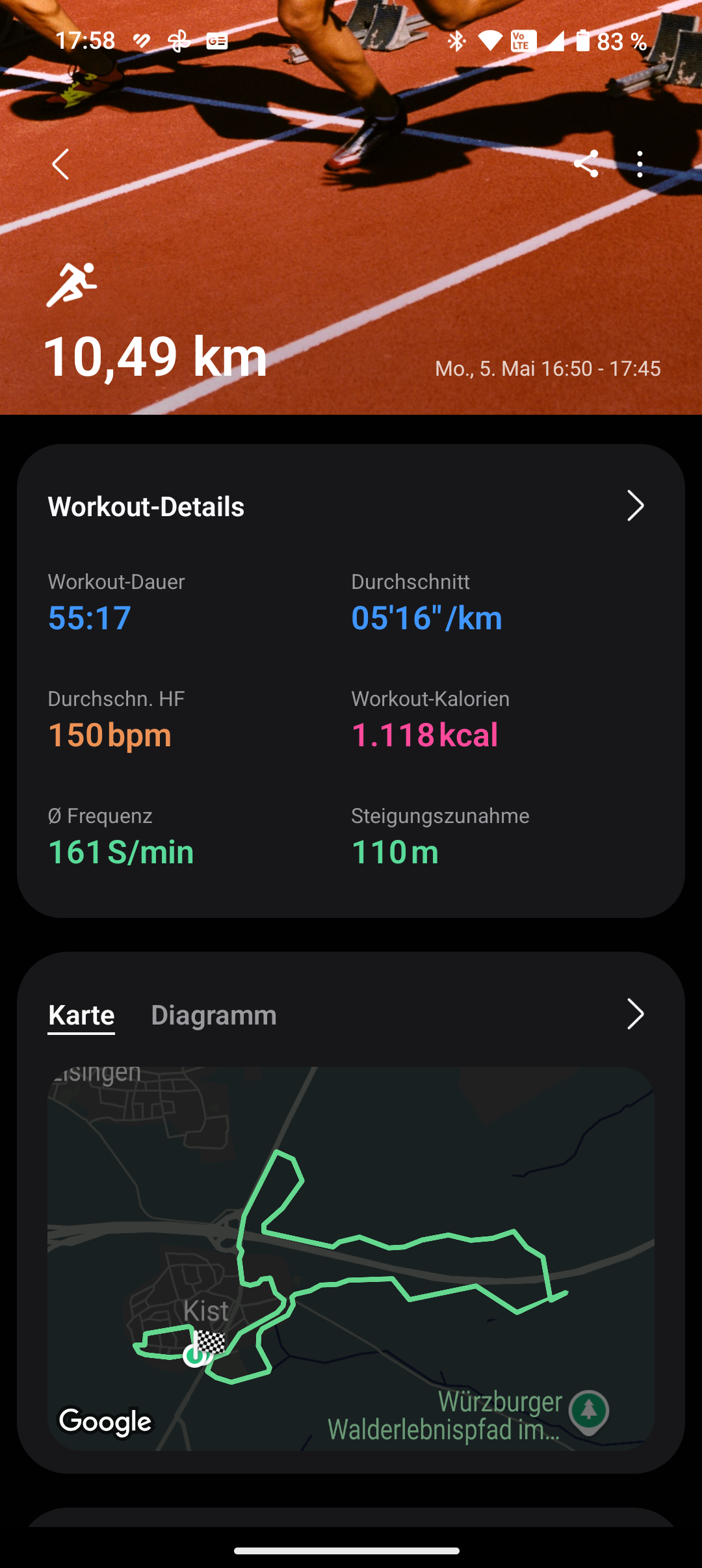
Task: Share this 10,49 km workout
Action: pyautogui.click(x=586, y=164)
